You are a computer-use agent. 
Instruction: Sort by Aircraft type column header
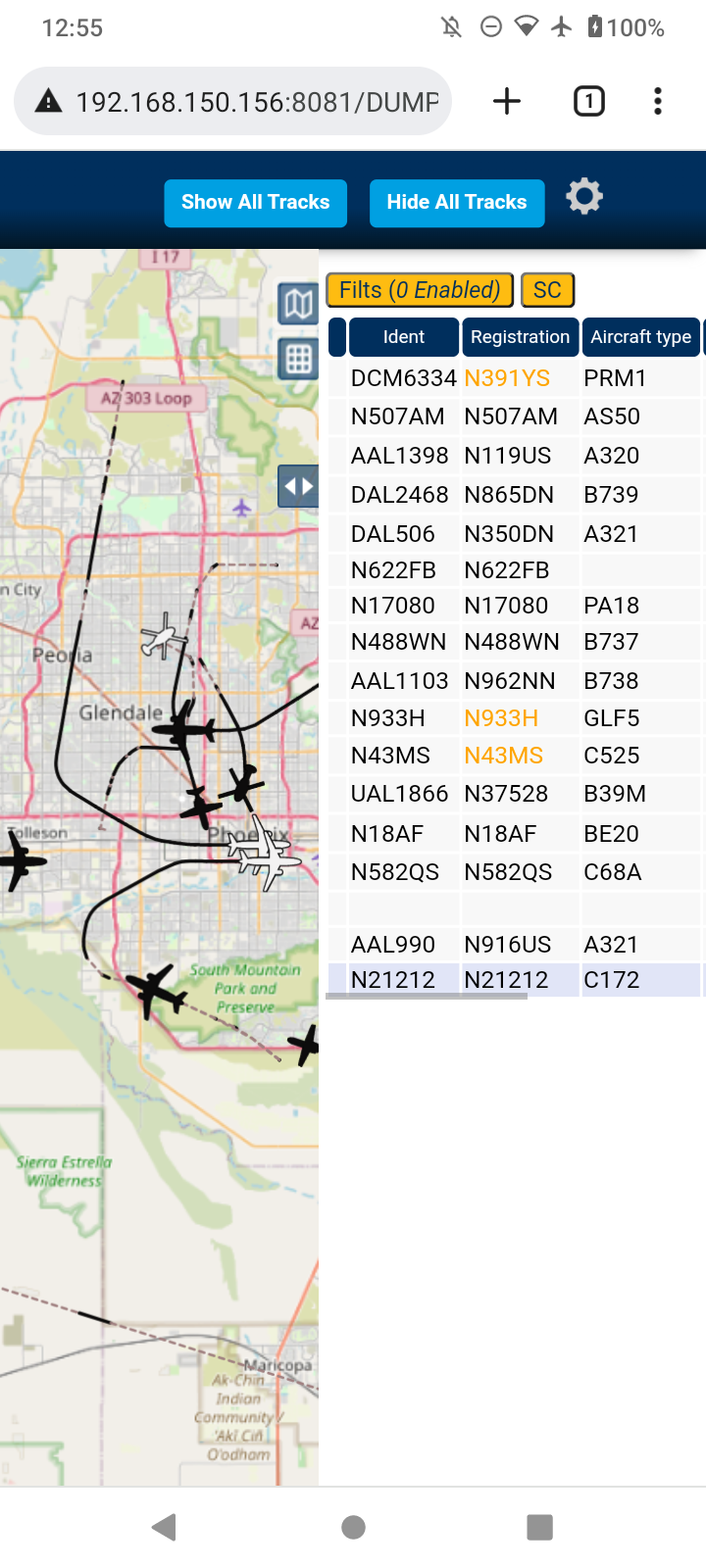click(641, 337)
